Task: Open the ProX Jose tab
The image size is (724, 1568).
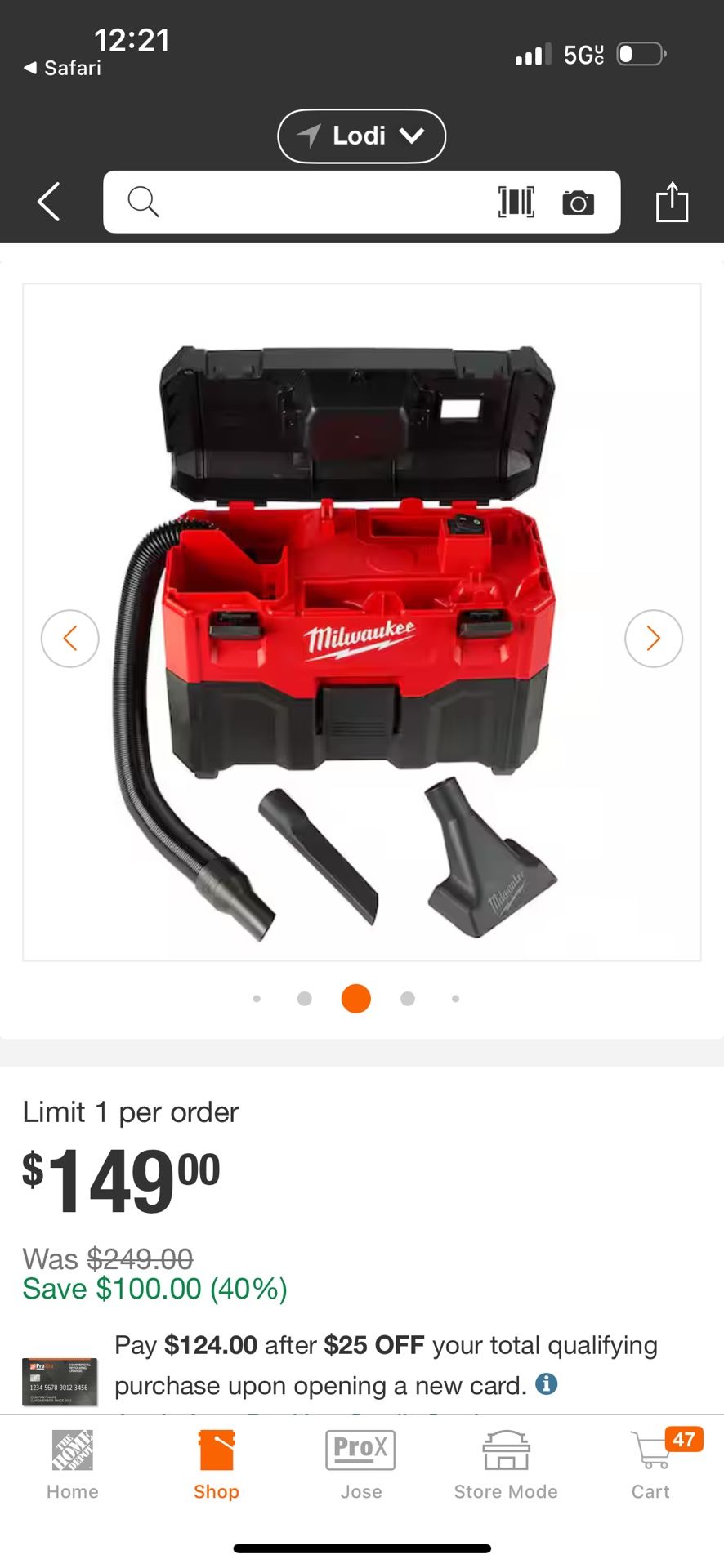Action: pos(360,1466)
